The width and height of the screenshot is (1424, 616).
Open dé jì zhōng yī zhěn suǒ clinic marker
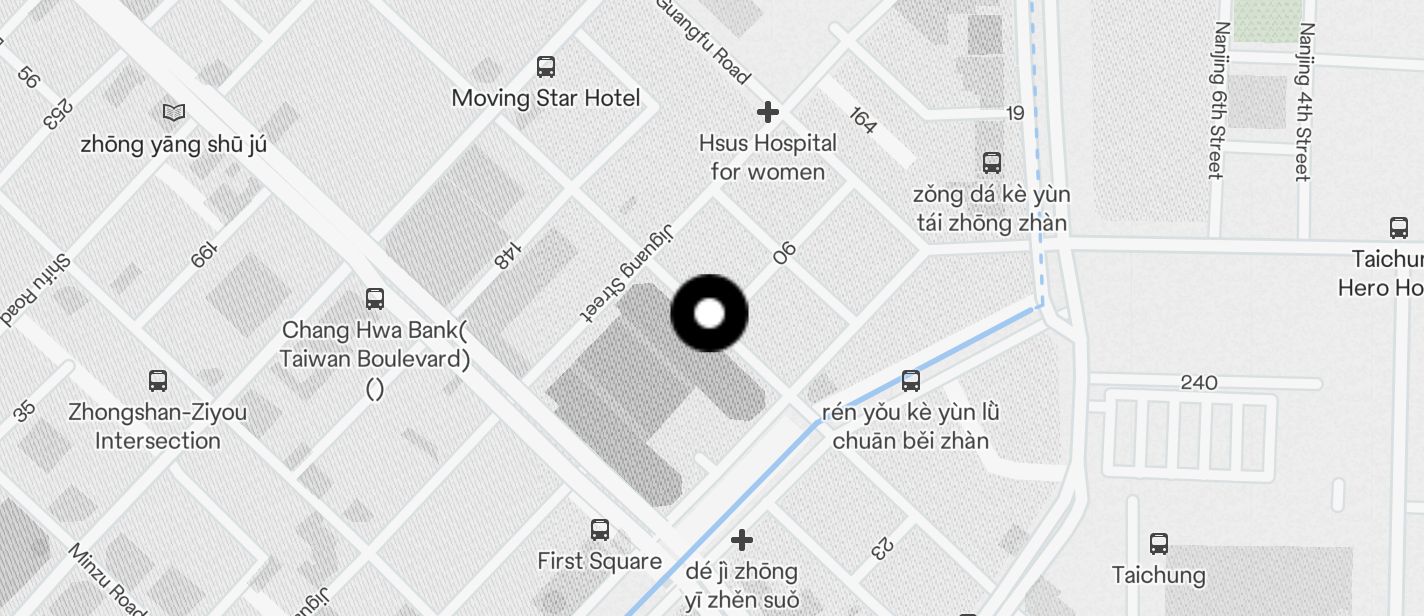point(741,540)
